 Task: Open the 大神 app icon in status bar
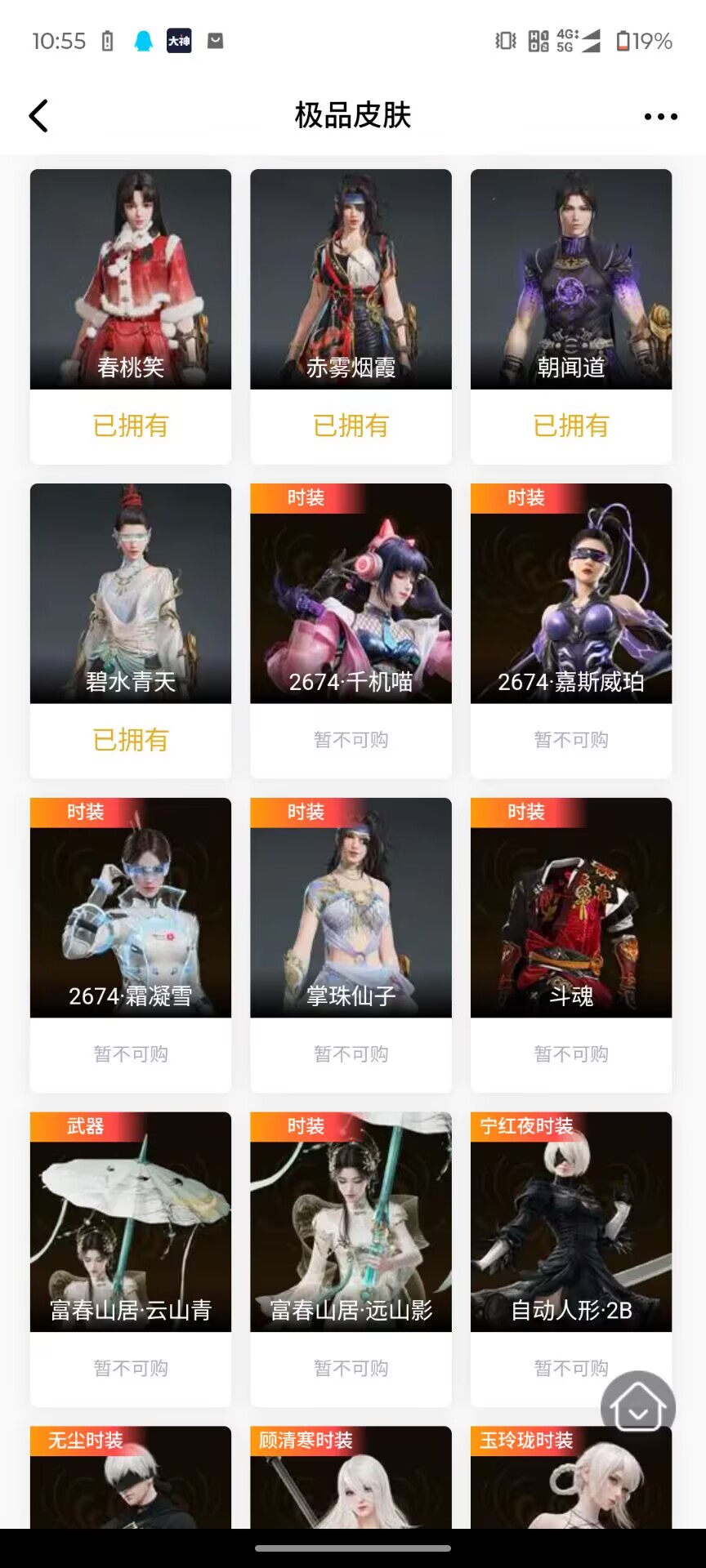click(179, 41)
